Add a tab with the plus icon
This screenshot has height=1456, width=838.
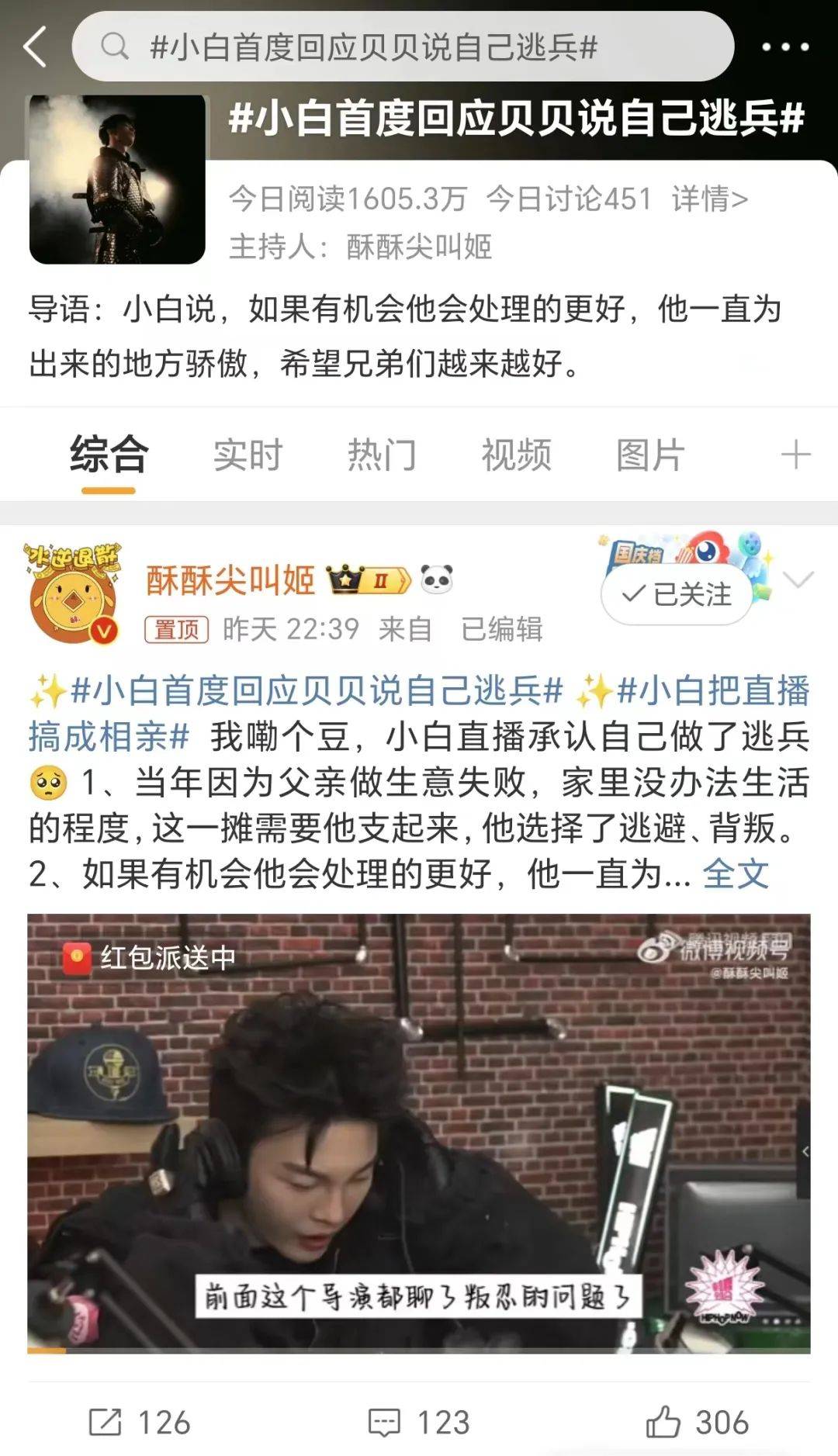pyautogui.click(x=795, y=455)
